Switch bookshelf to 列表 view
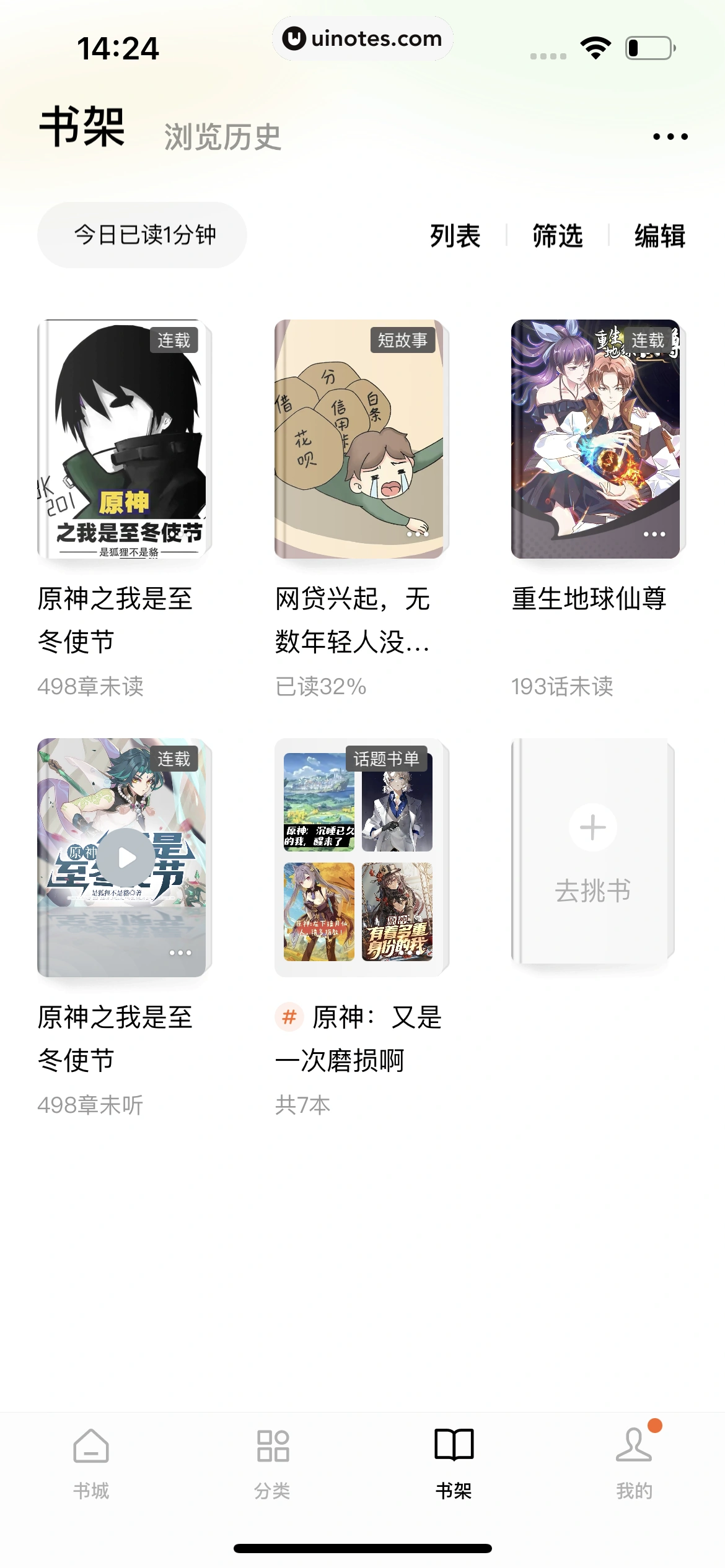 click(x=455, y=236)
